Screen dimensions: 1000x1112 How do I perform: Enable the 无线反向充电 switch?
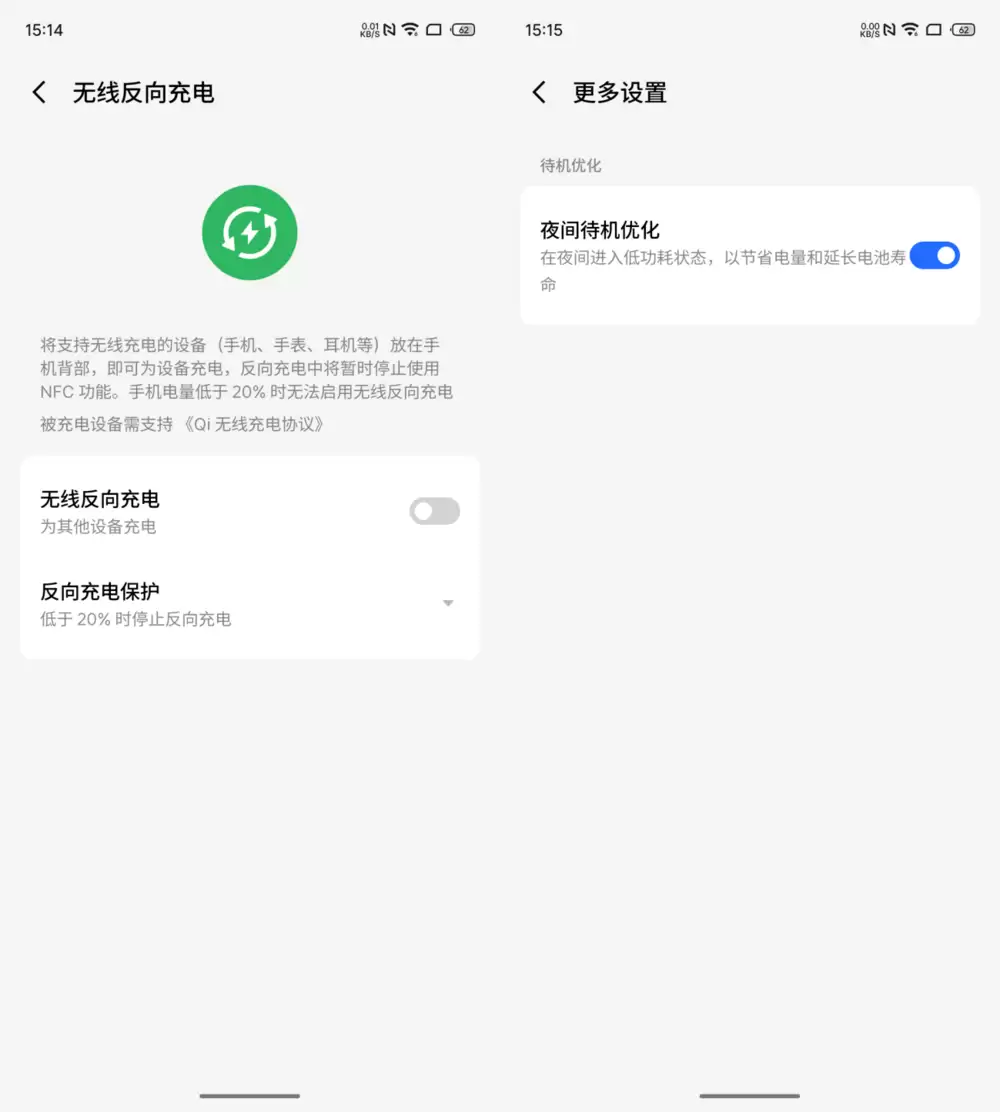pyautogui.click(x=434, y=511)
